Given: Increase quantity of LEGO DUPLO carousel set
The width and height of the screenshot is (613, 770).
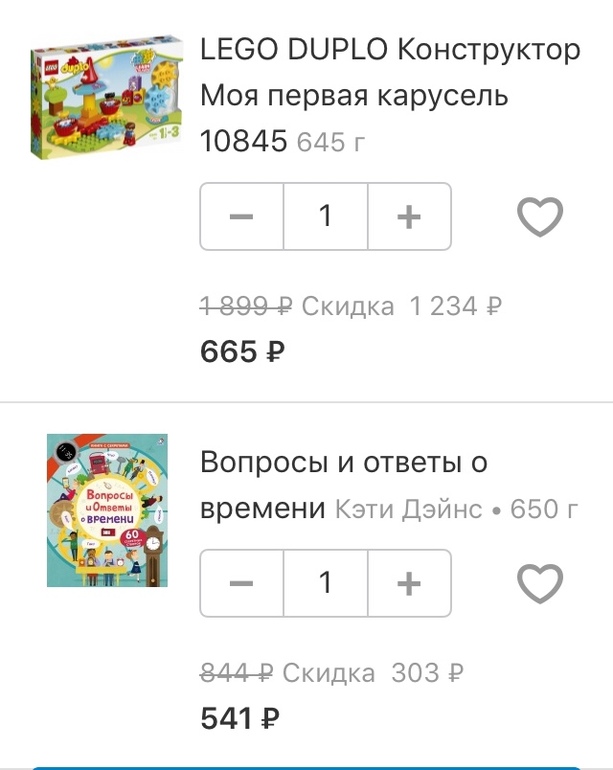Looking at the screenshot, I should (409, 216).
